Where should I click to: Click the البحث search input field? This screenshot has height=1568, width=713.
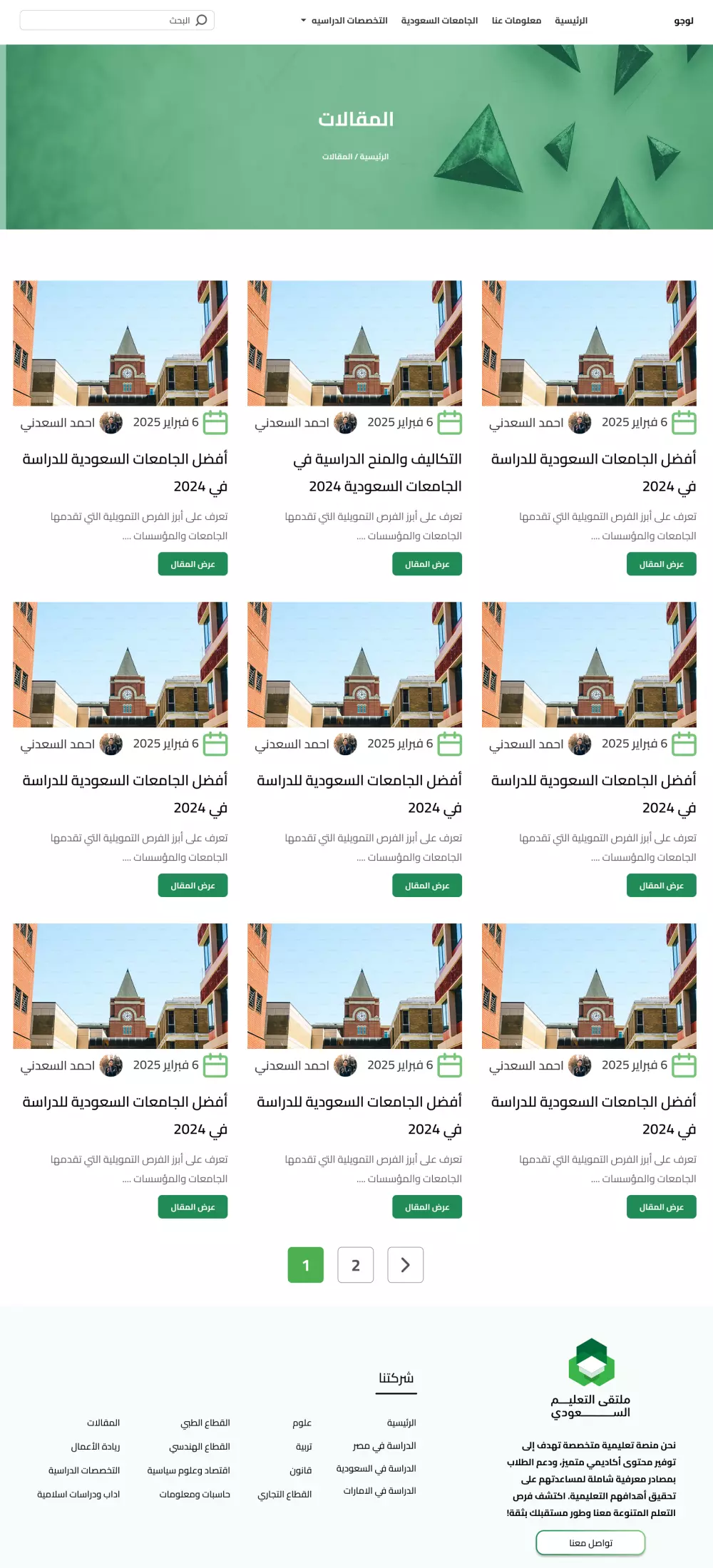tap(114, 20)
